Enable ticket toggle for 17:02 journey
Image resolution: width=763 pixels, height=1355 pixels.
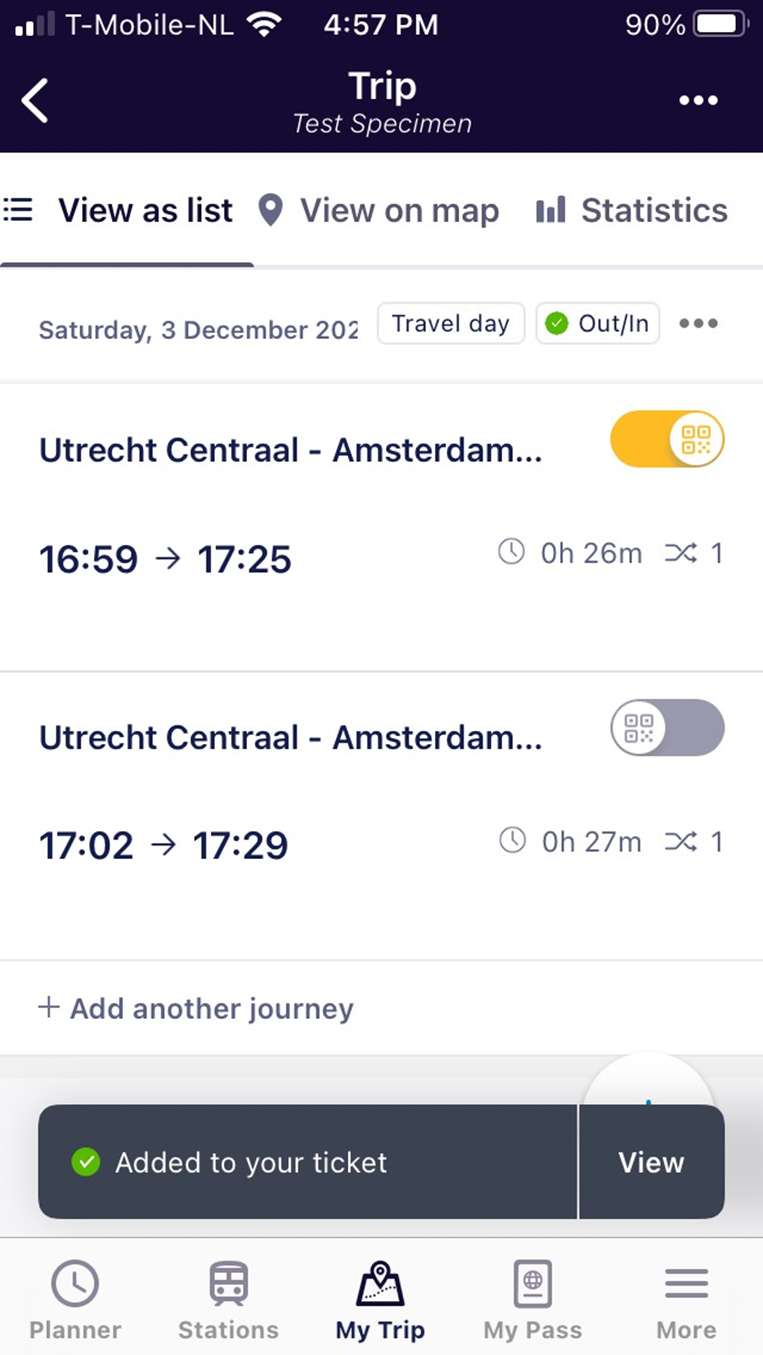click(667, 727)
